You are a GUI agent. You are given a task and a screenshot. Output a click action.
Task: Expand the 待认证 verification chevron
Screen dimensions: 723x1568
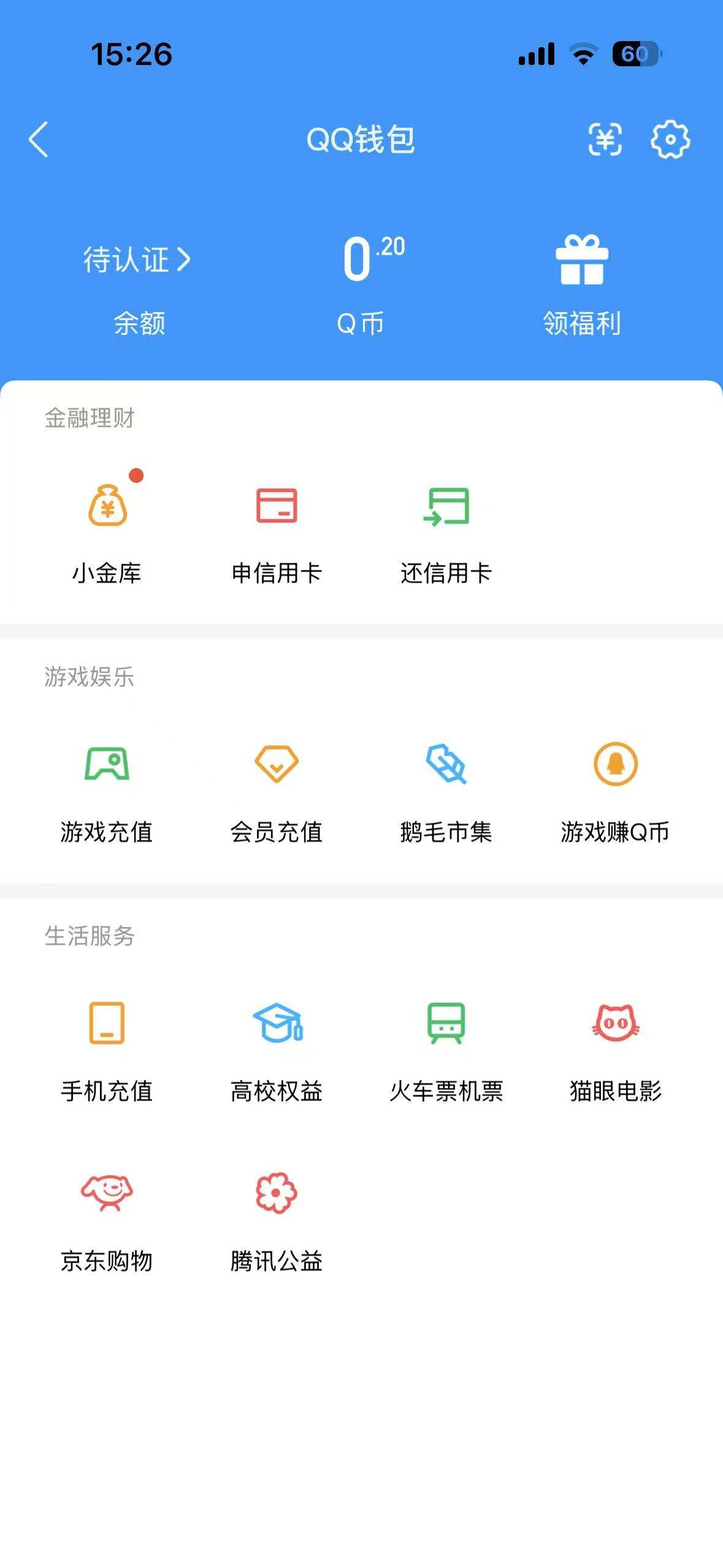(x=184, y=260)
